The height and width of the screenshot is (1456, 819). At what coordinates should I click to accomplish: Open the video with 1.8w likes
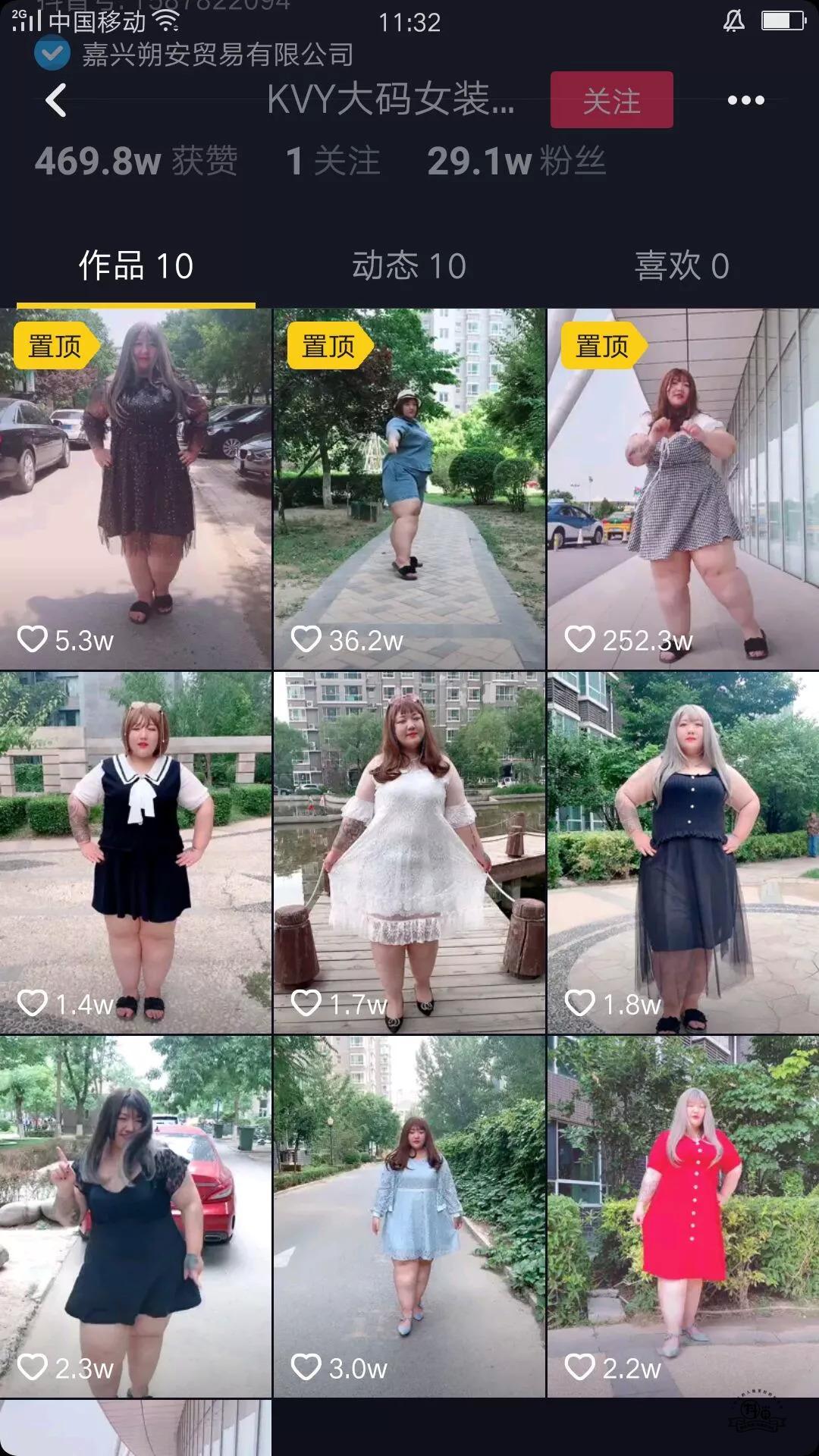(682, 852)
